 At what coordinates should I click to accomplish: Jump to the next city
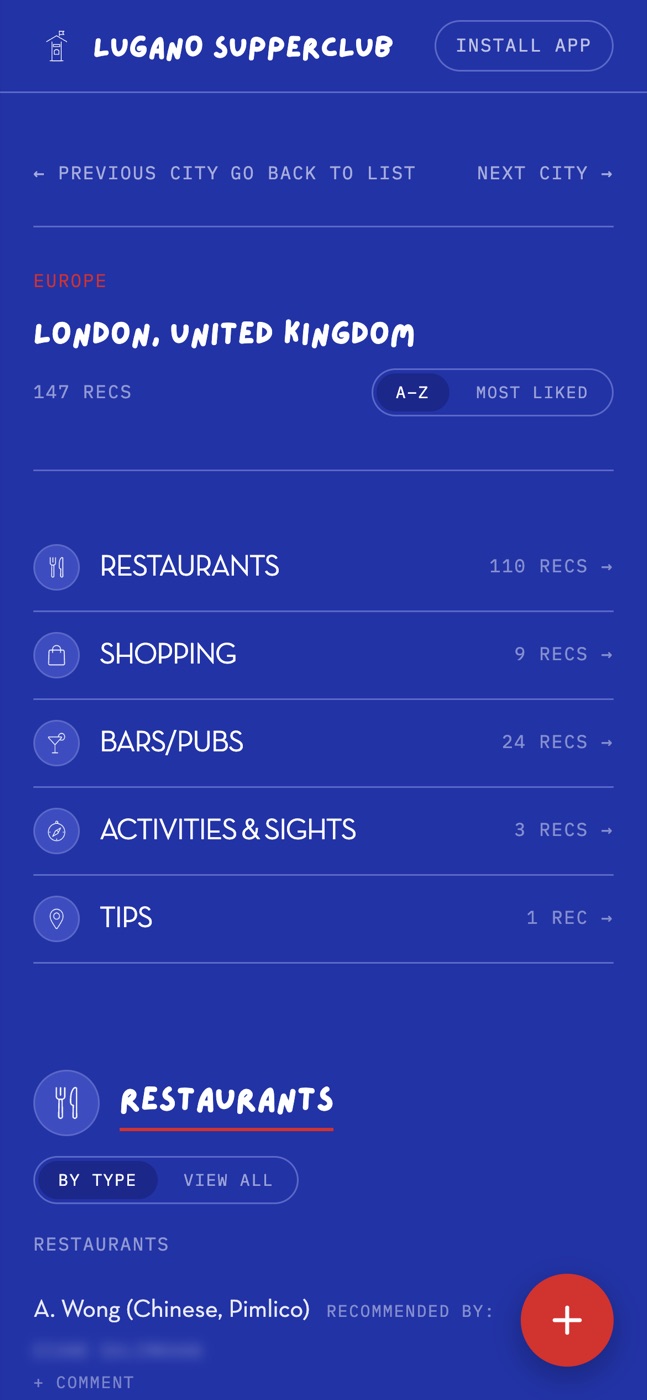(x=545, y=173)
